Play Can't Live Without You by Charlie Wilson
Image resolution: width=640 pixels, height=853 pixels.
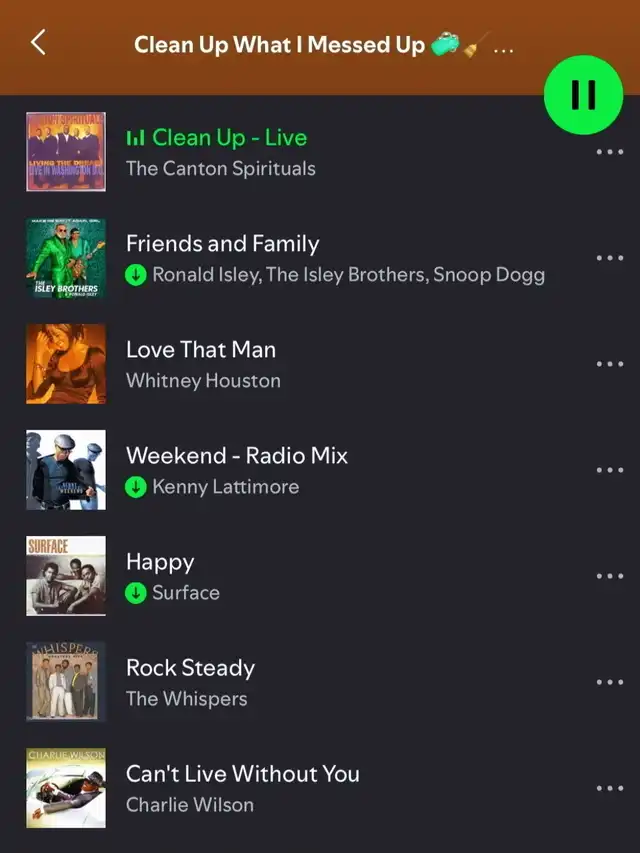point(242,774)
